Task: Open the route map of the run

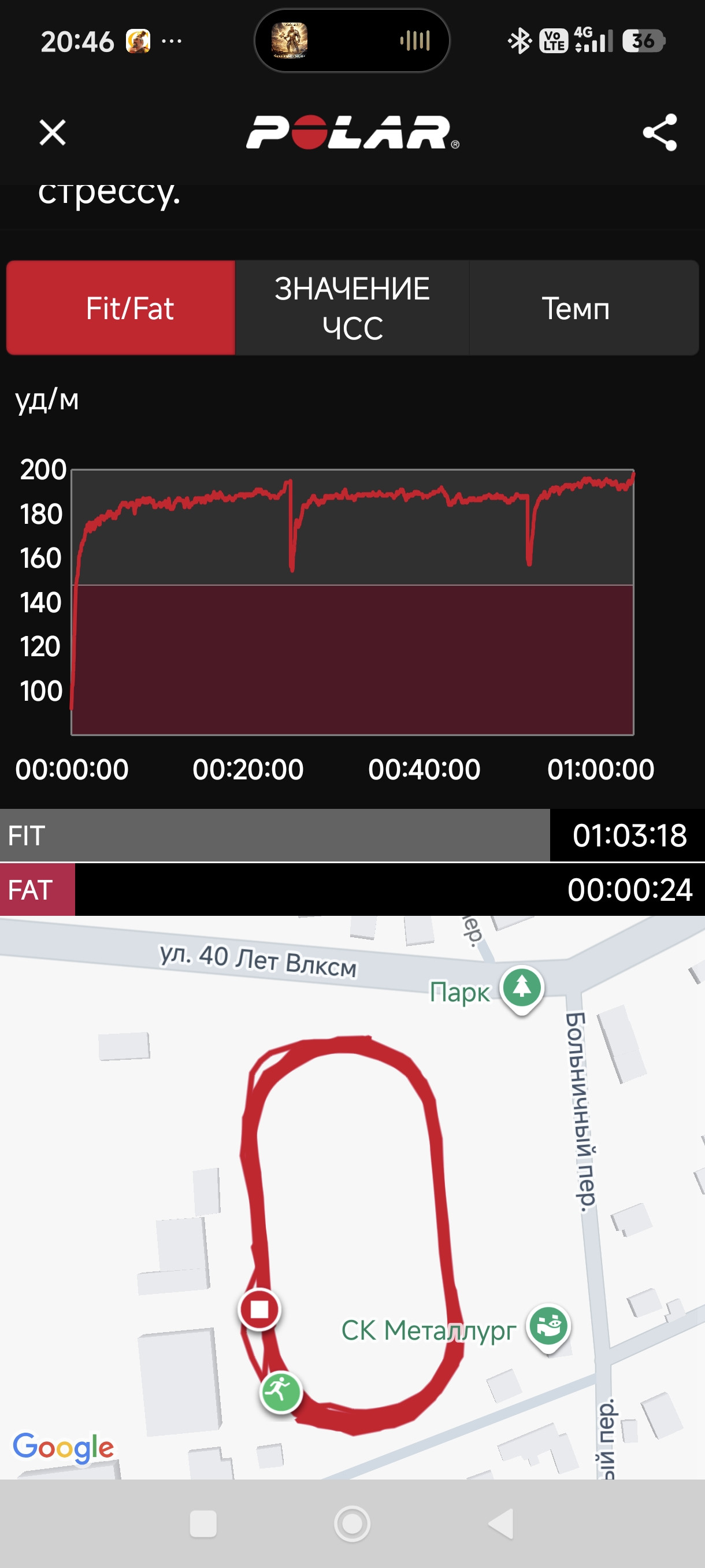Action: point(352,1197)
